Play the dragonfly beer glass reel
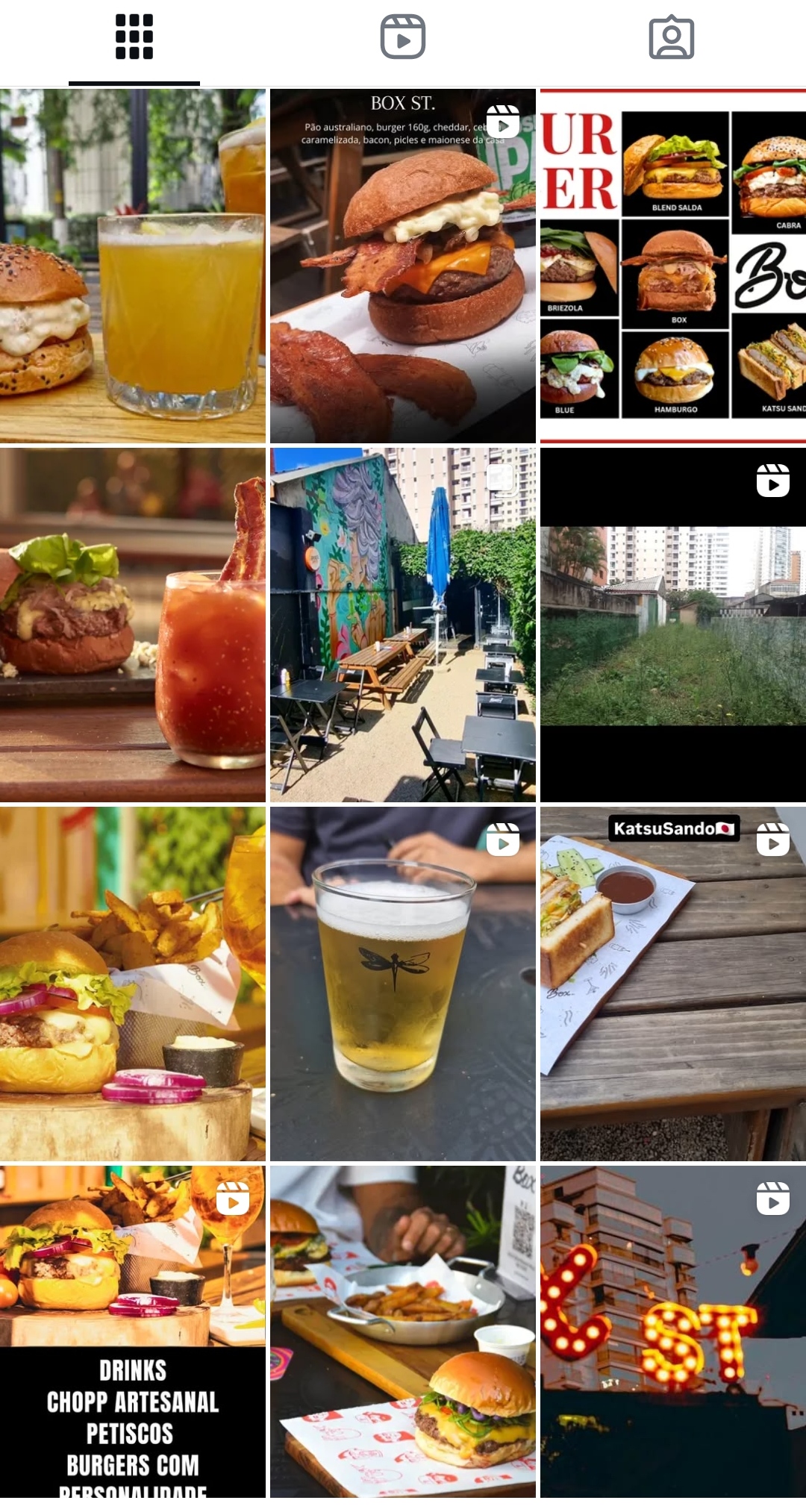 pyautogui.click(x=403, y=984)
